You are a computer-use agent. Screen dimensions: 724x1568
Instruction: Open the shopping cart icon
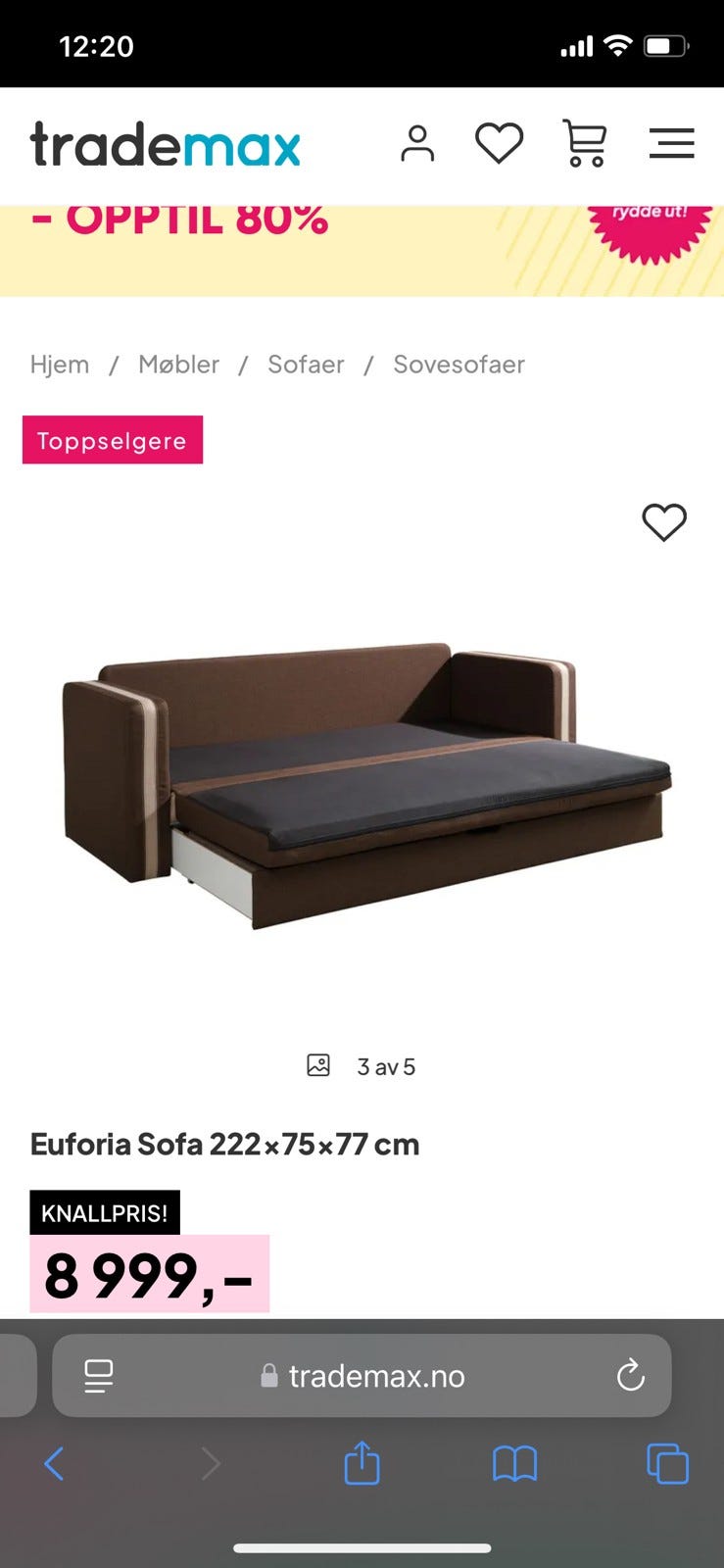pyautogui.click(x=585, y=143)
